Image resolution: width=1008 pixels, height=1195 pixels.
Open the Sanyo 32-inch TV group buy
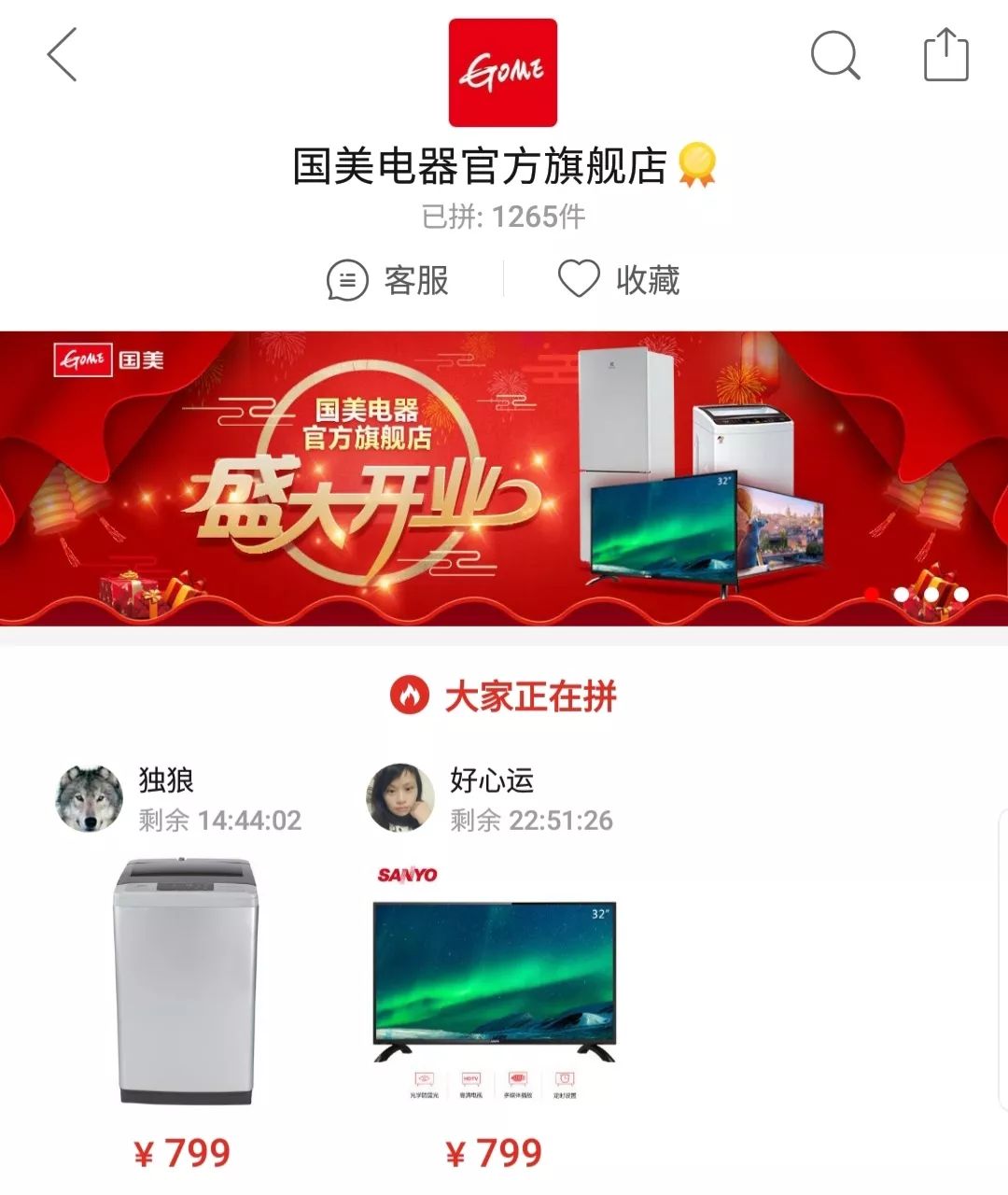(495, 980)
